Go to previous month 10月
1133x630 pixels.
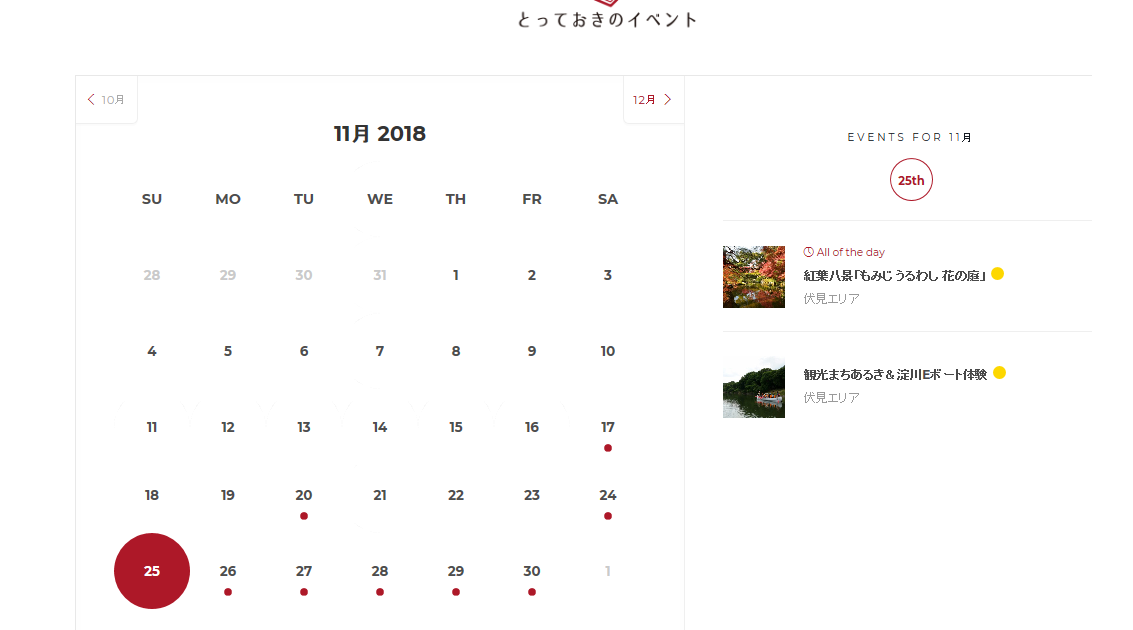click(106, 100)
